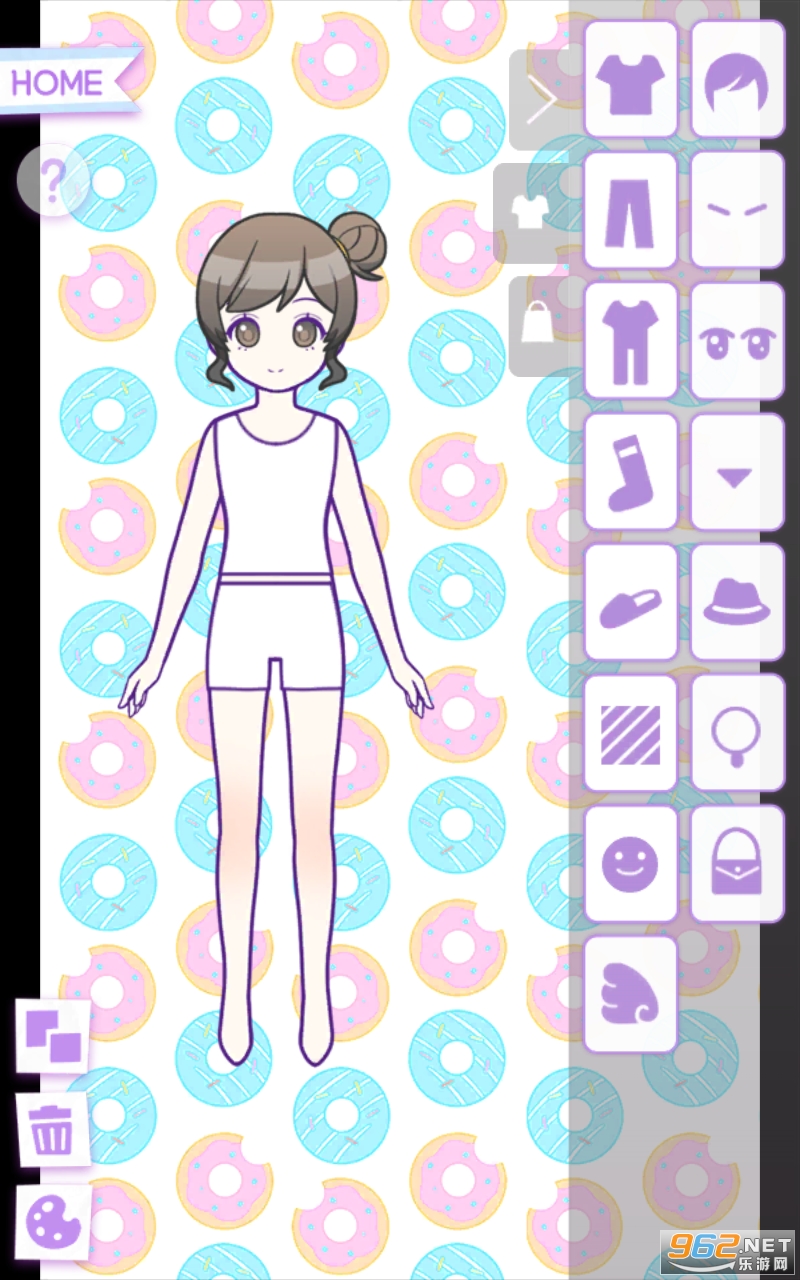Open the striped background category
800x1280 pixels.
pos(631,734)
